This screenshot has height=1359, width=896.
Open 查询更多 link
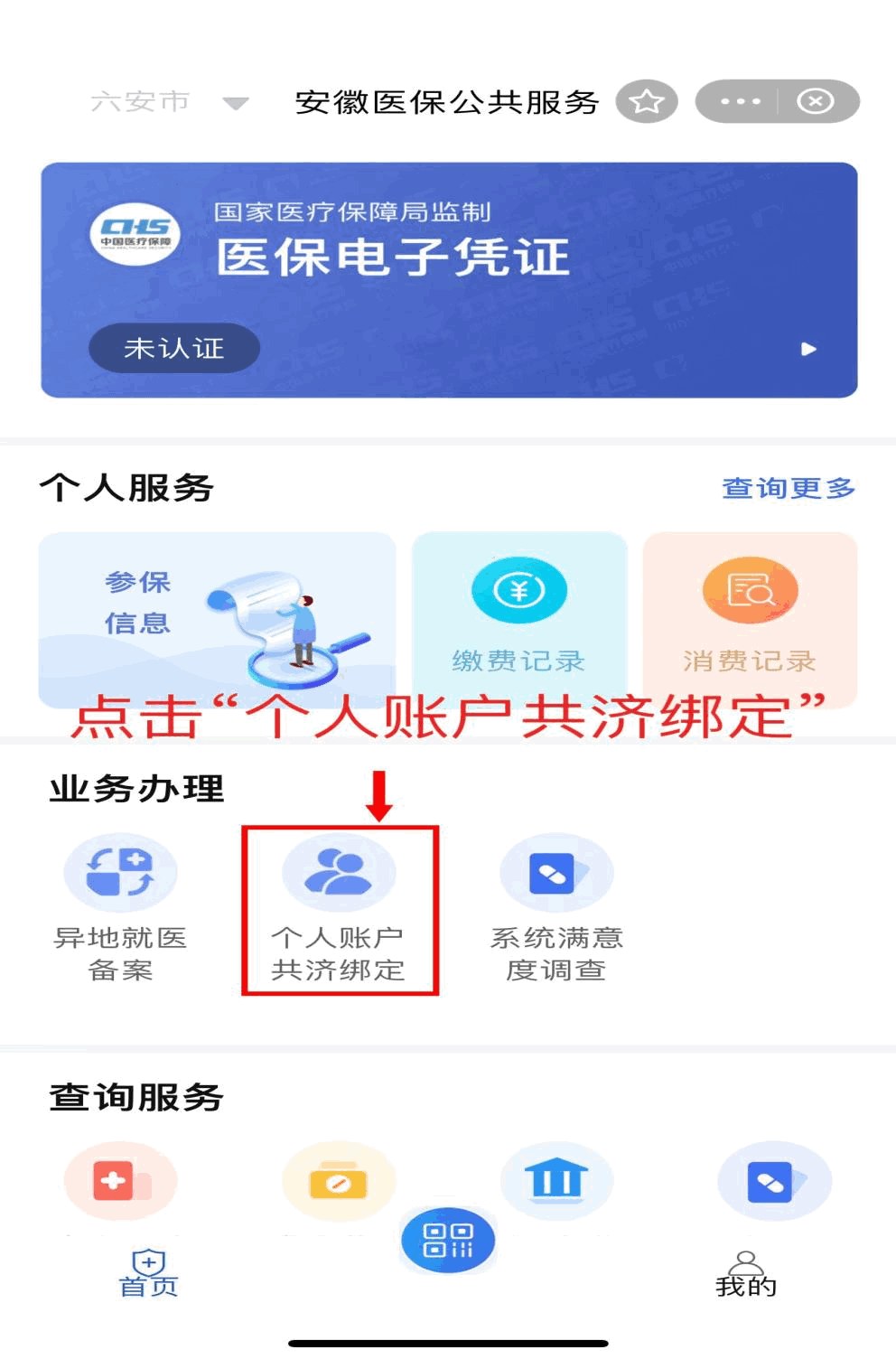point(788,488)
